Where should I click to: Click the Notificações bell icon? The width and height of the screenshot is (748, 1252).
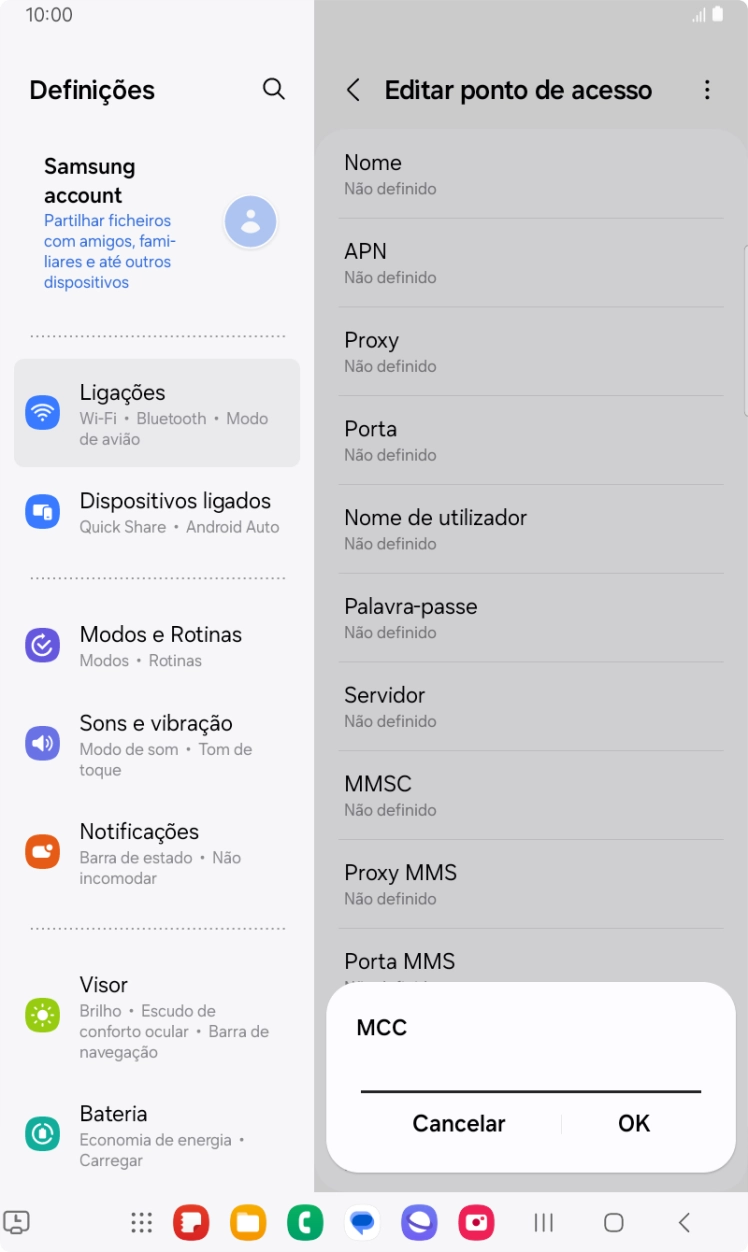(x=42, y=852)
